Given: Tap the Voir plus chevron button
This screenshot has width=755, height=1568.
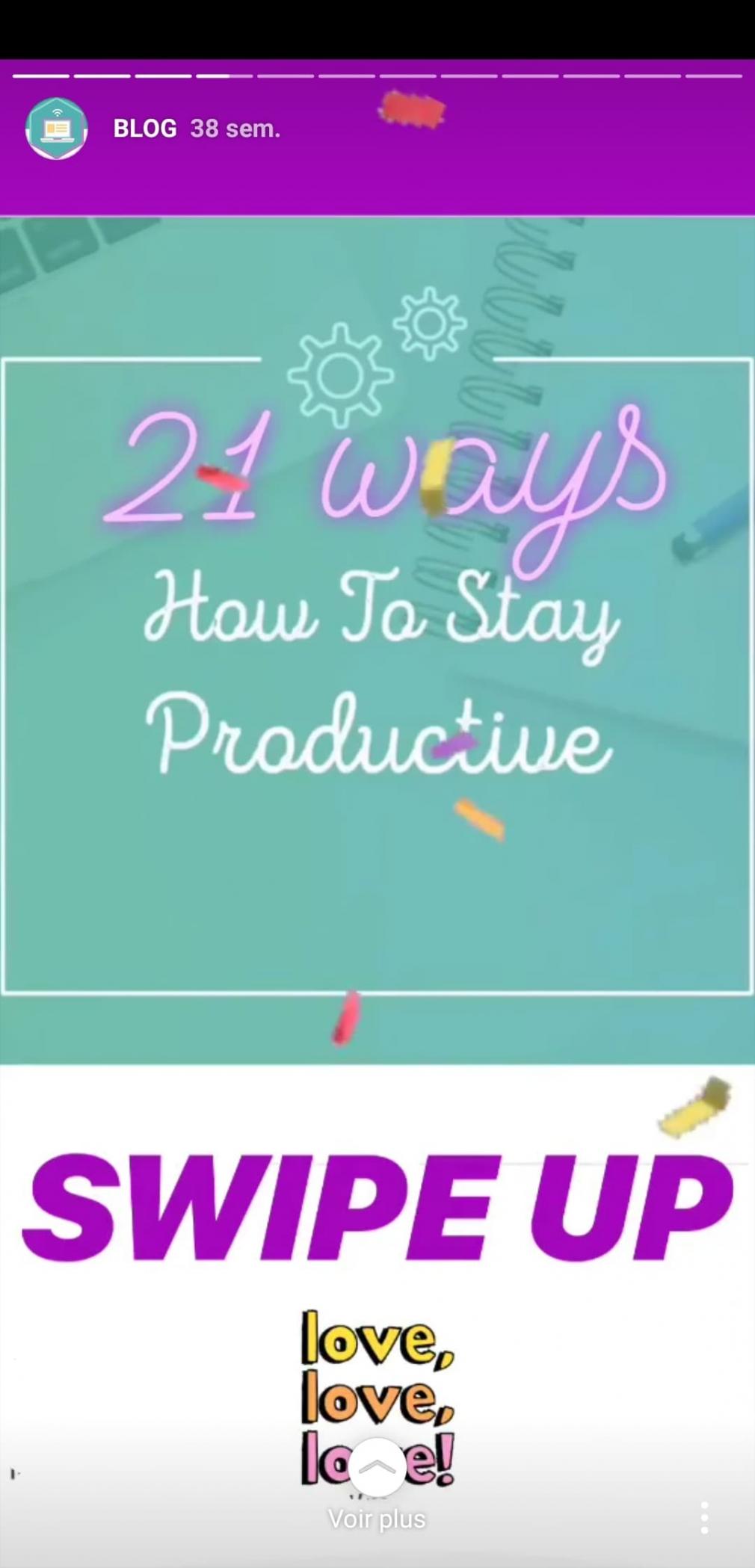Looking at the screenshot, I should click(377, 1467).
